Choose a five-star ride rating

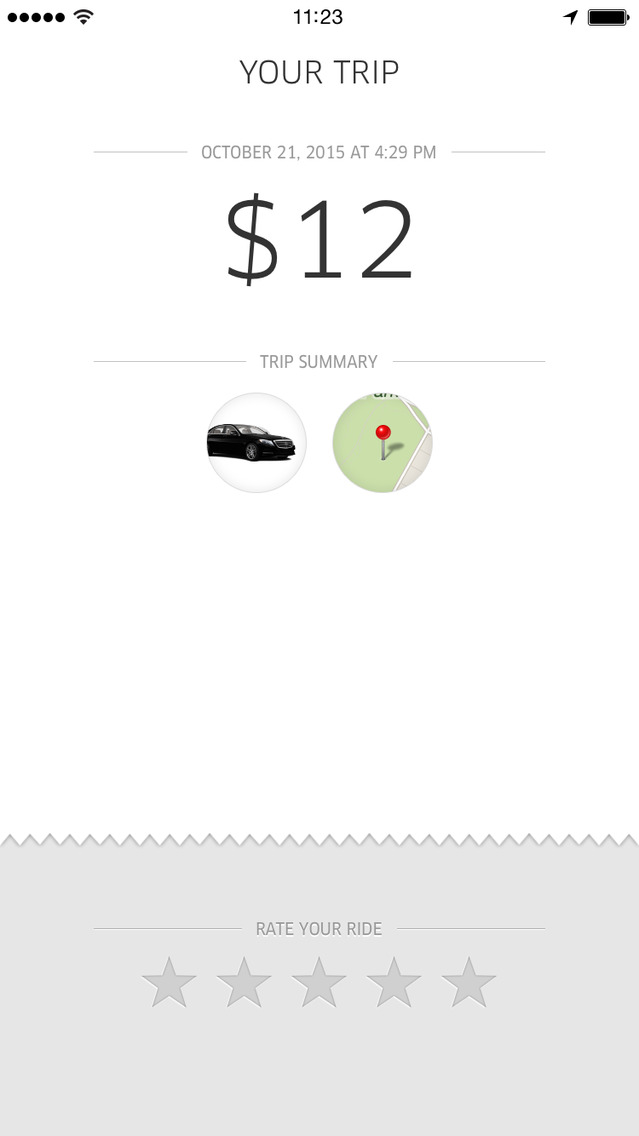(x=469, y=983)
